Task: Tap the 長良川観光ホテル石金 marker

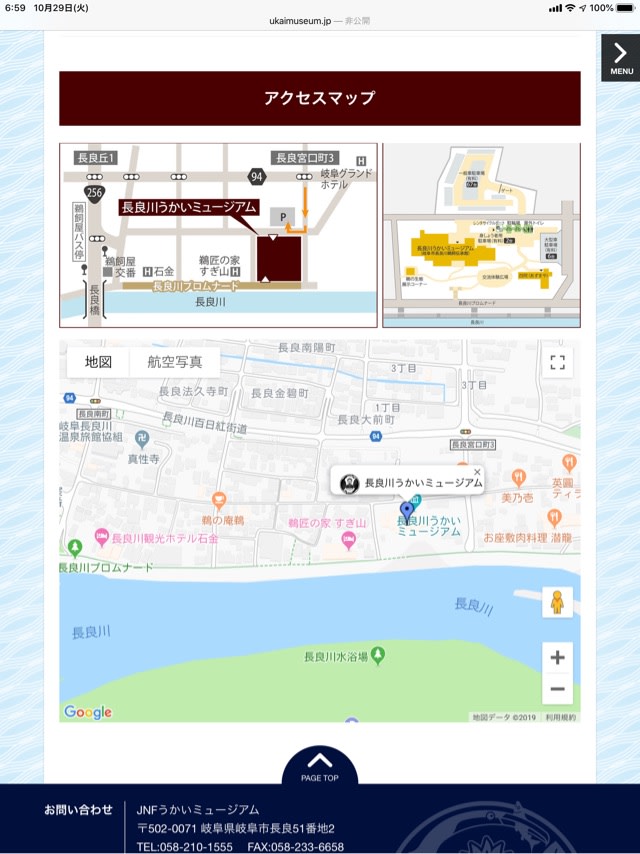Action: pyautogui.click(x=102, y=538)
